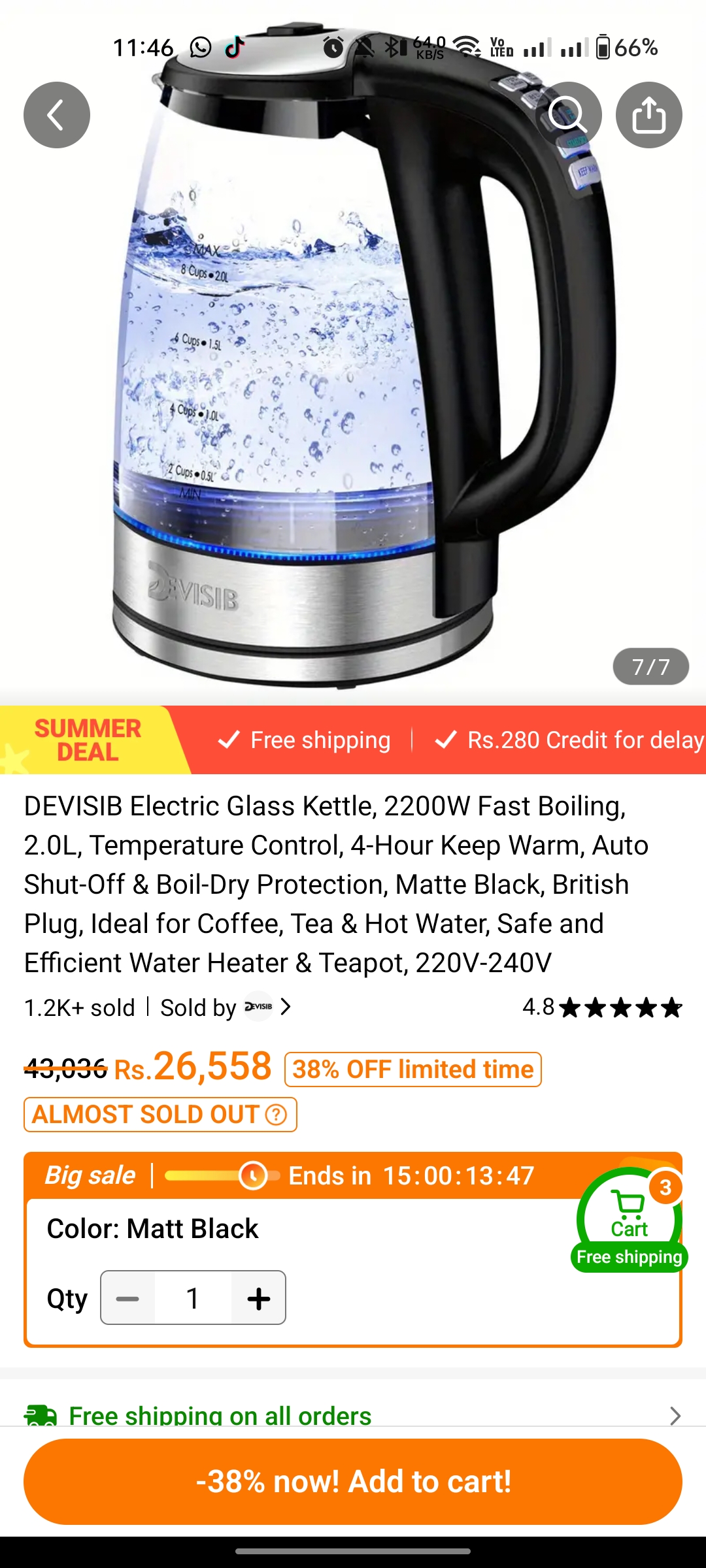View the 4.8 star rating reviews
This screenshot has width=706, height=1568.
click(602, 1007)
